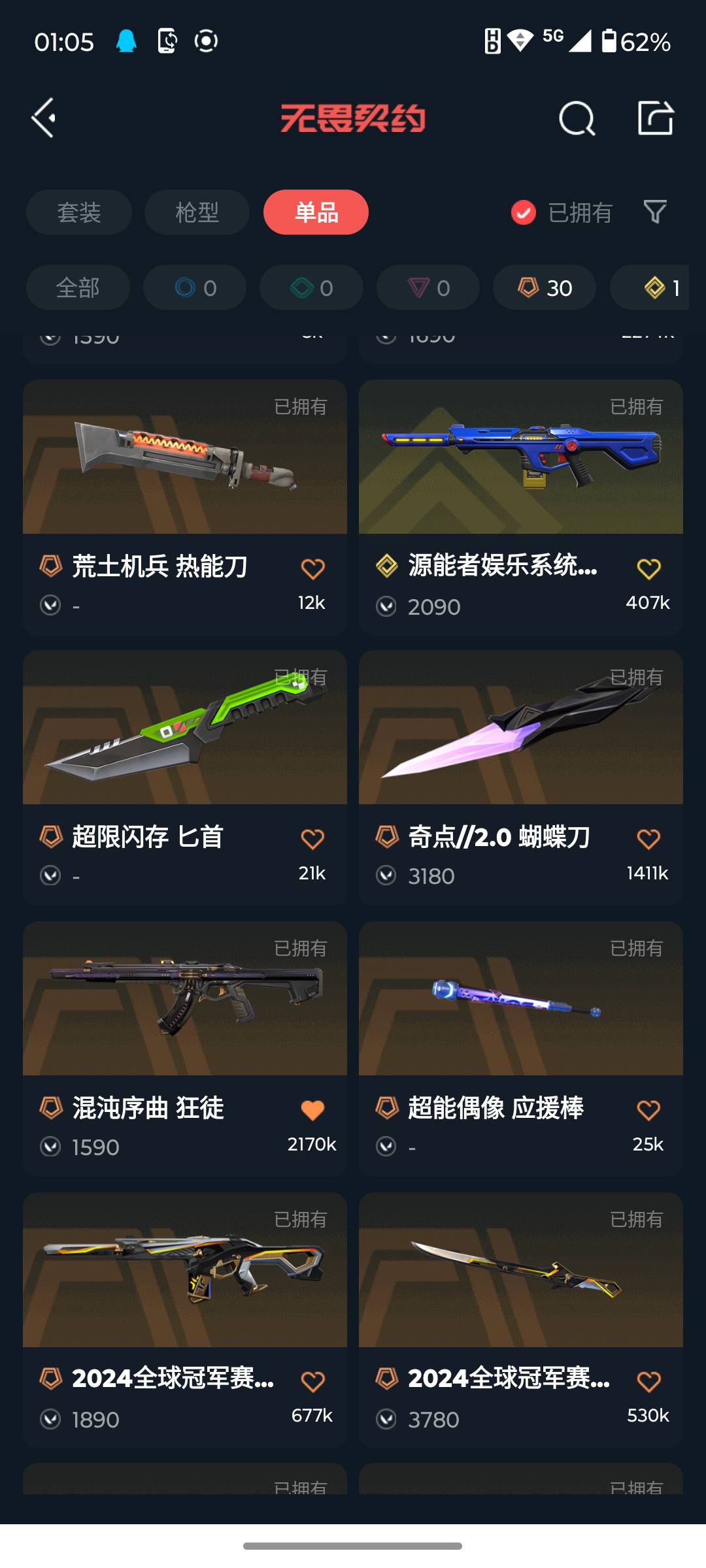Select the yellow tier filter showing 1
This screenshot has width=706, height=1568.
point(654,287)
